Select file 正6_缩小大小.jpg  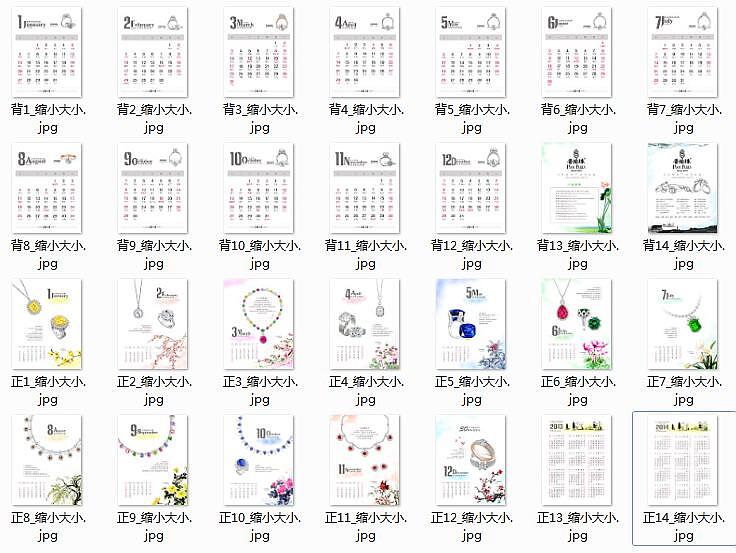tap(577, 324)
